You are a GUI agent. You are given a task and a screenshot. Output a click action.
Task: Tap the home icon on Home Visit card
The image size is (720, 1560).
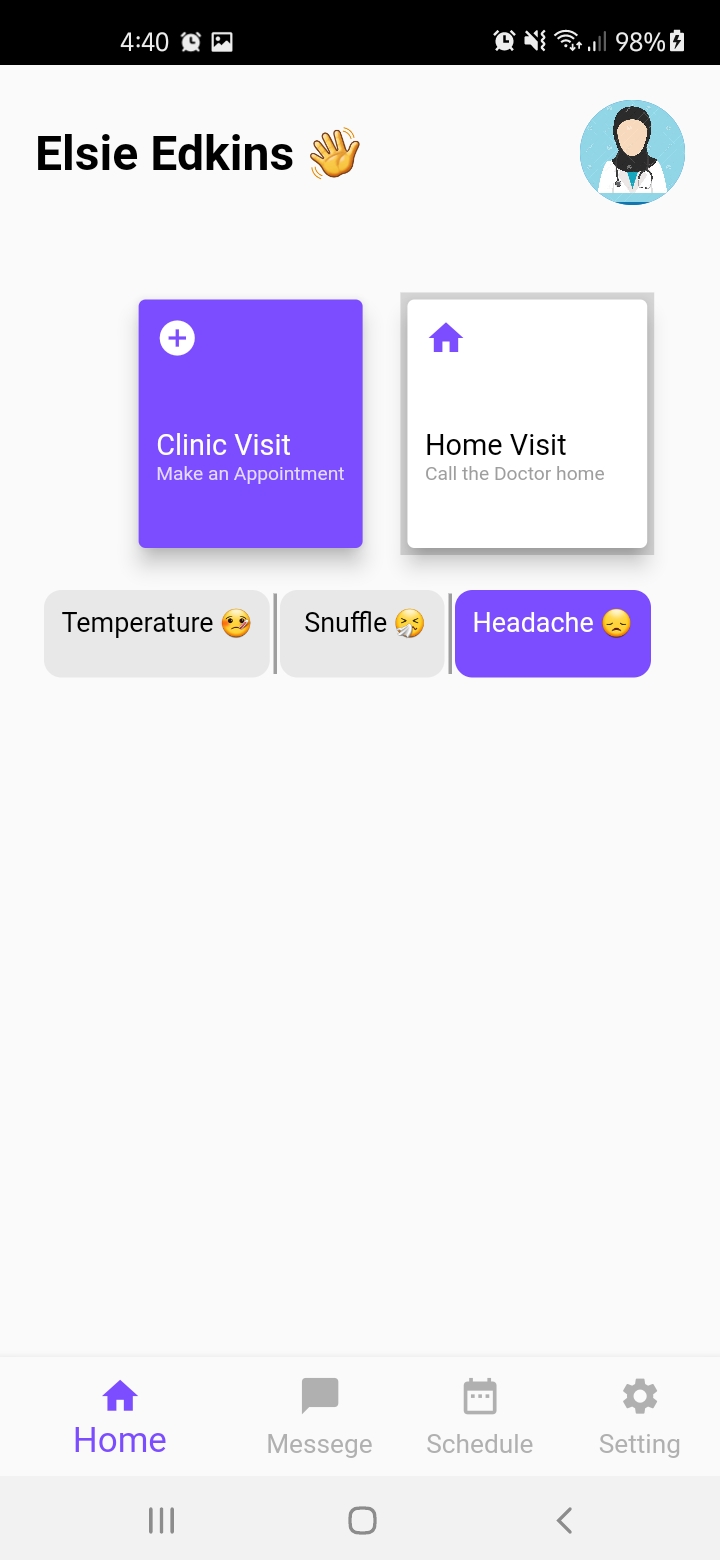(x=446, y=340)
